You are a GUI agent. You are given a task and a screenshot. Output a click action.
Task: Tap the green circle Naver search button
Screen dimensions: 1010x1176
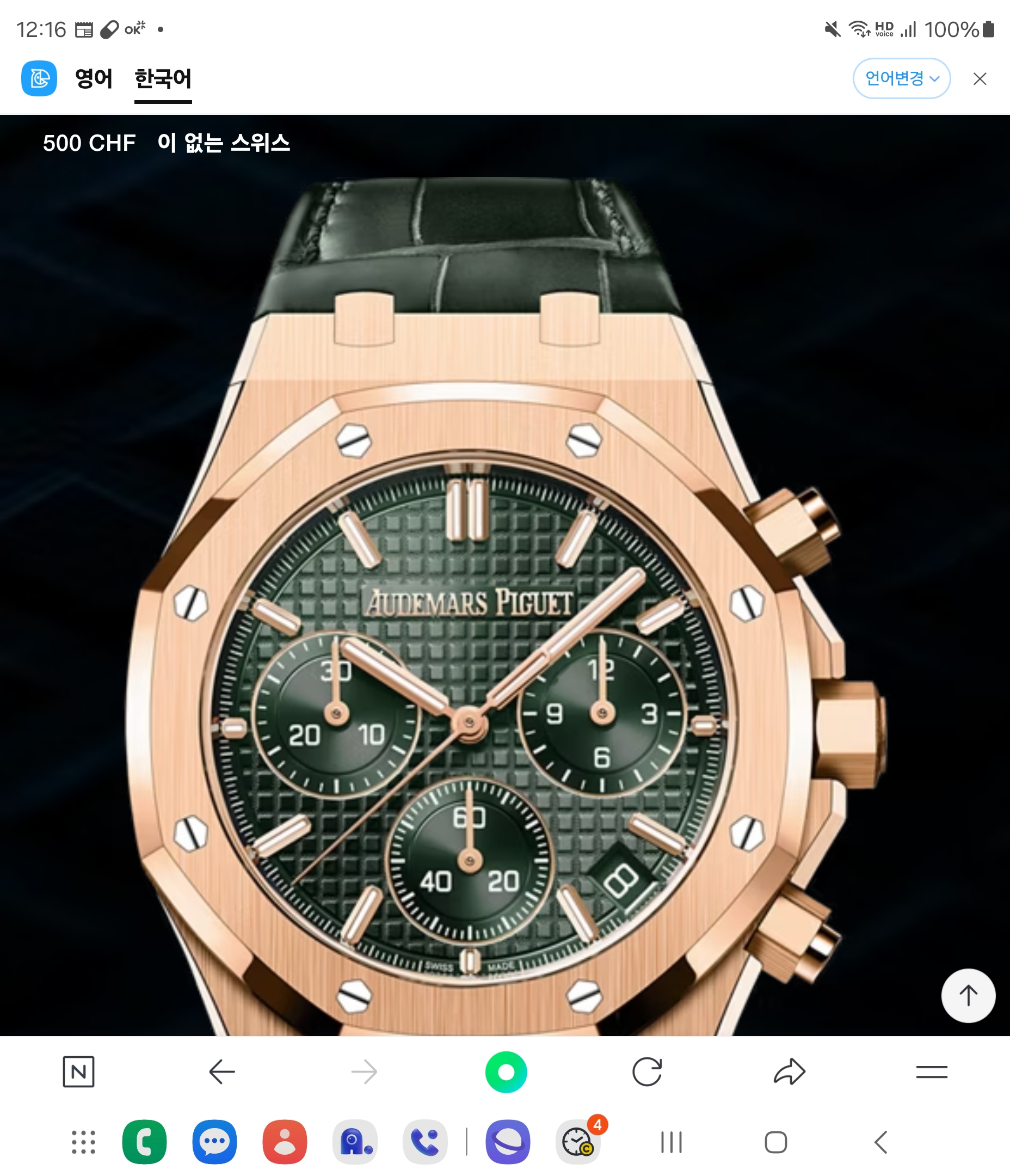tap(506, 1071)
